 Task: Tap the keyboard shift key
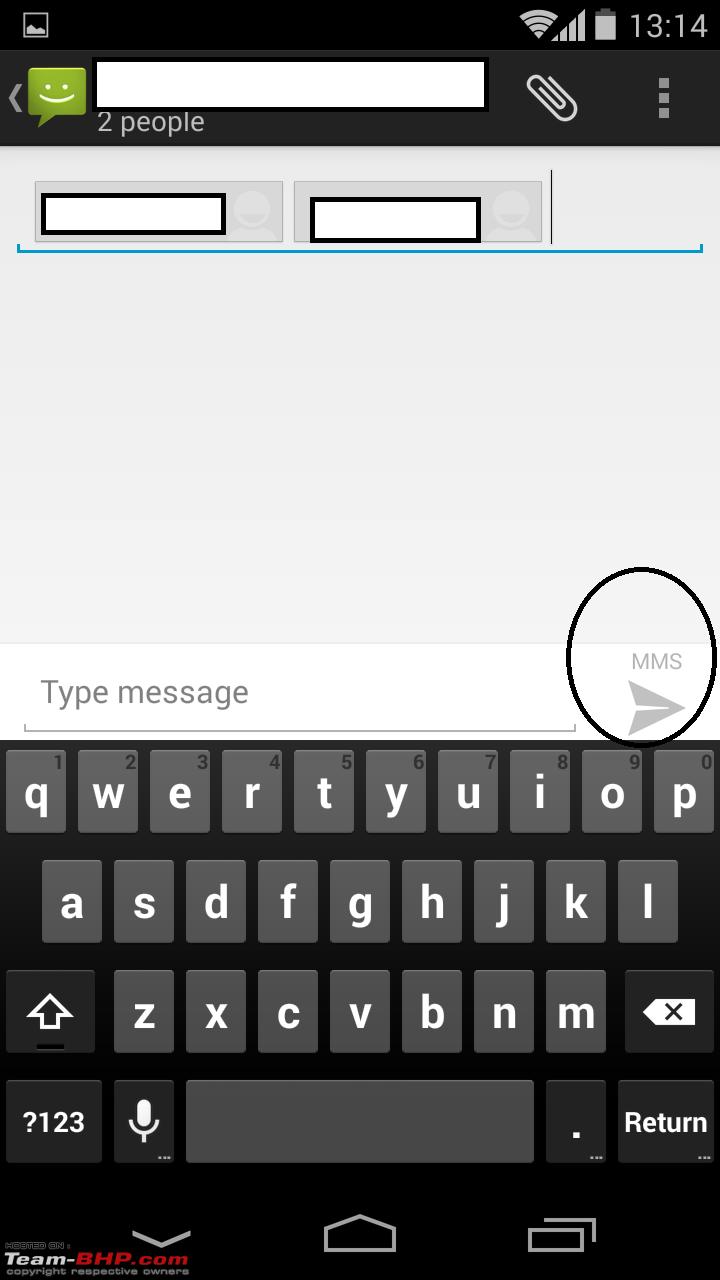point(50,1012)
